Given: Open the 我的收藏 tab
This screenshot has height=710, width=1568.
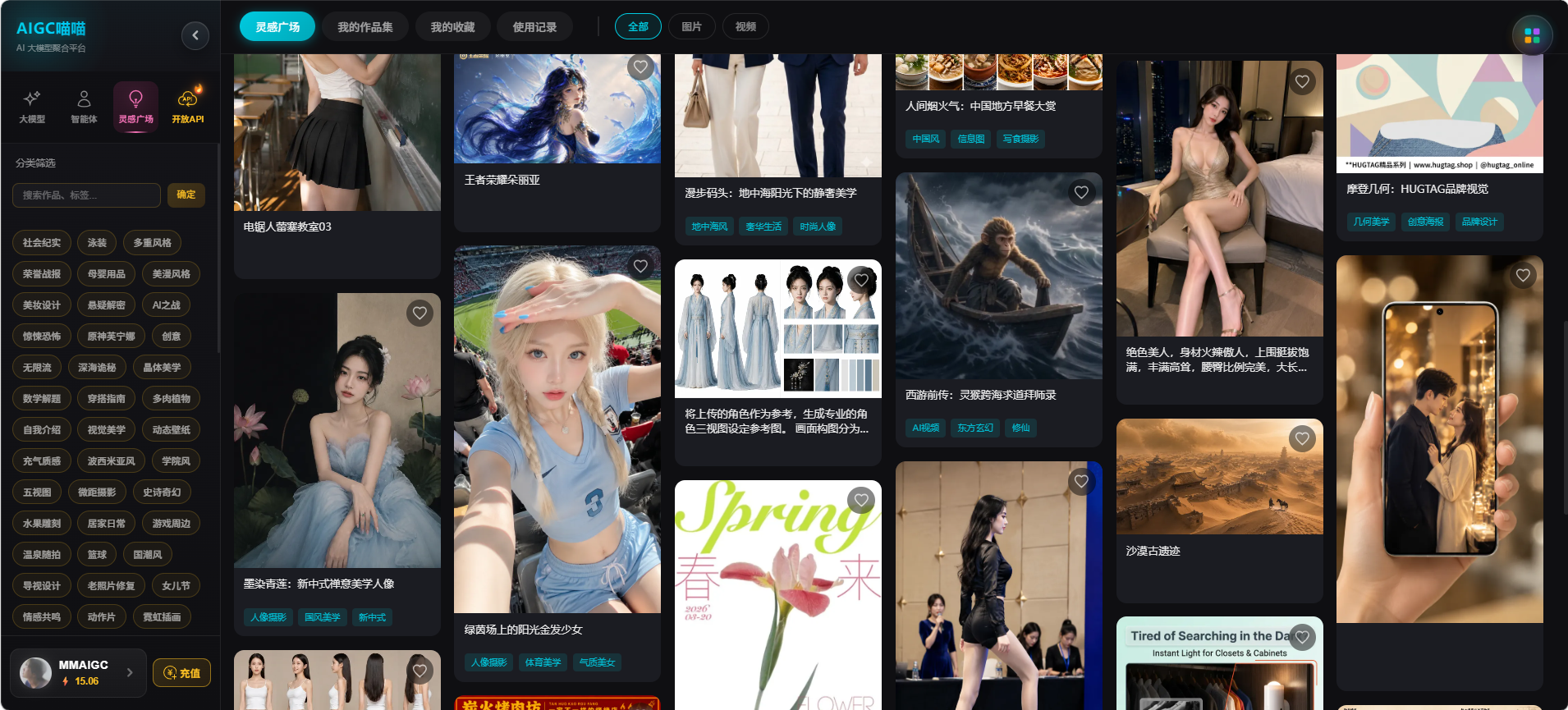Looking at the screenshot, I should [453, 27].
